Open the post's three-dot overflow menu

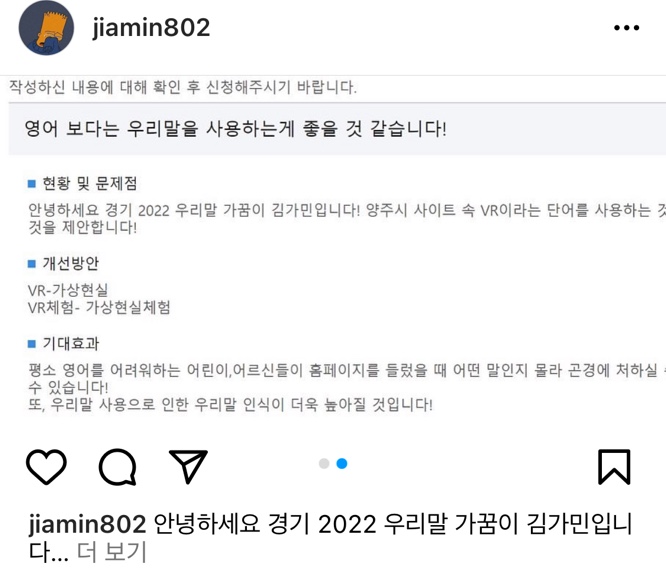coord(626,28)
